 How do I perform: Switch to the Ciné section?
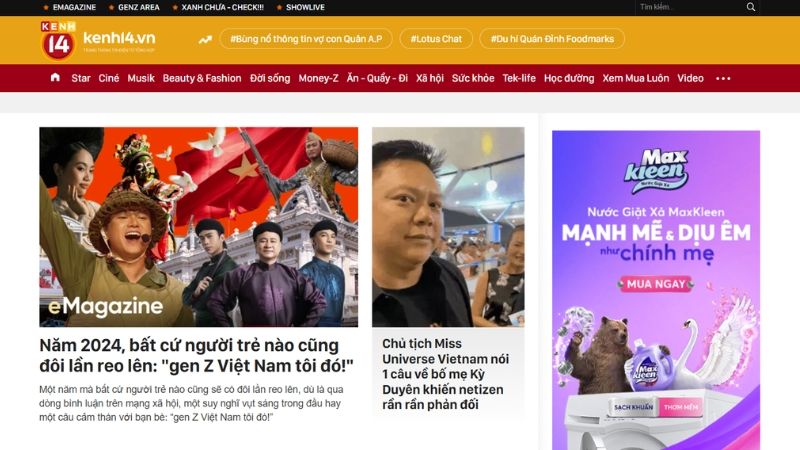pyautogui.click(x=109, y=78)
